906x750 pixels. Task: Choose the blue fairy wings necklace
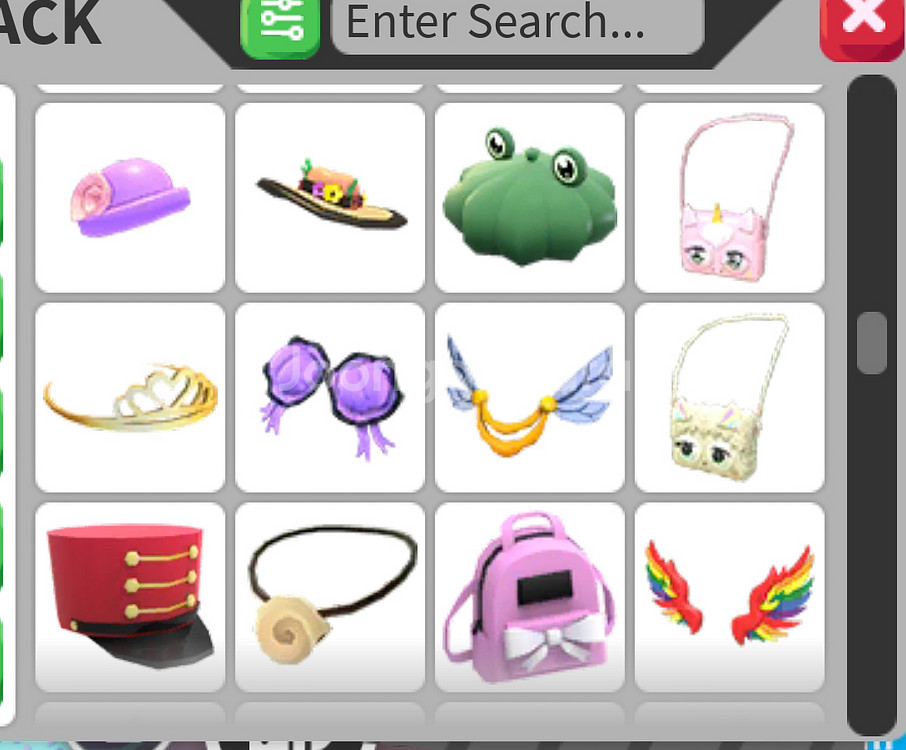(x=530, y=397)
